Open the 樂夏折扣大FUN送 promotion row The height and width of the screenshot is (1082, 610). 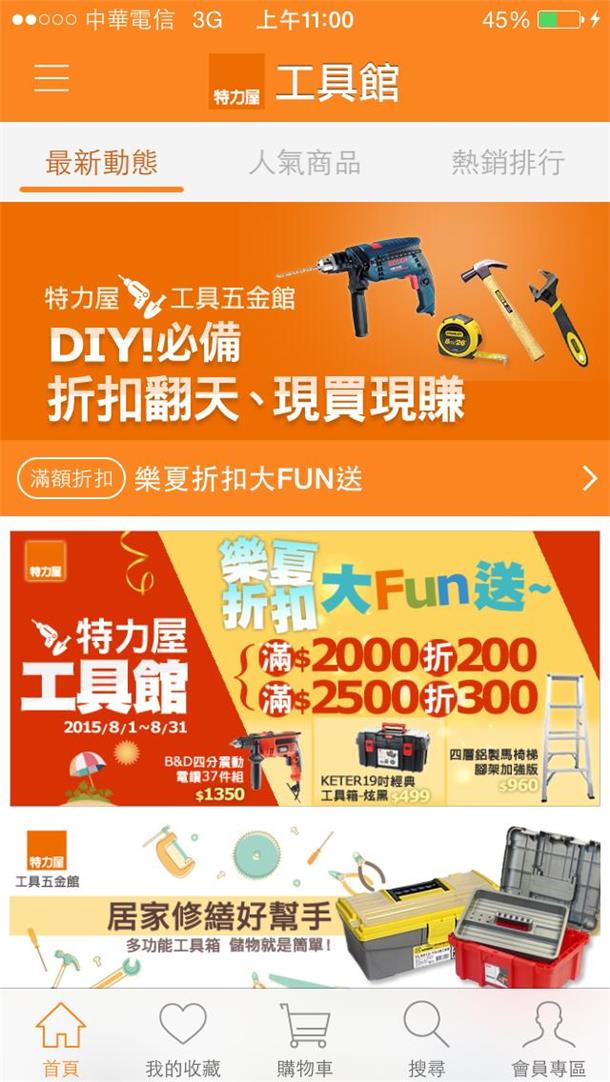(304, 479)
